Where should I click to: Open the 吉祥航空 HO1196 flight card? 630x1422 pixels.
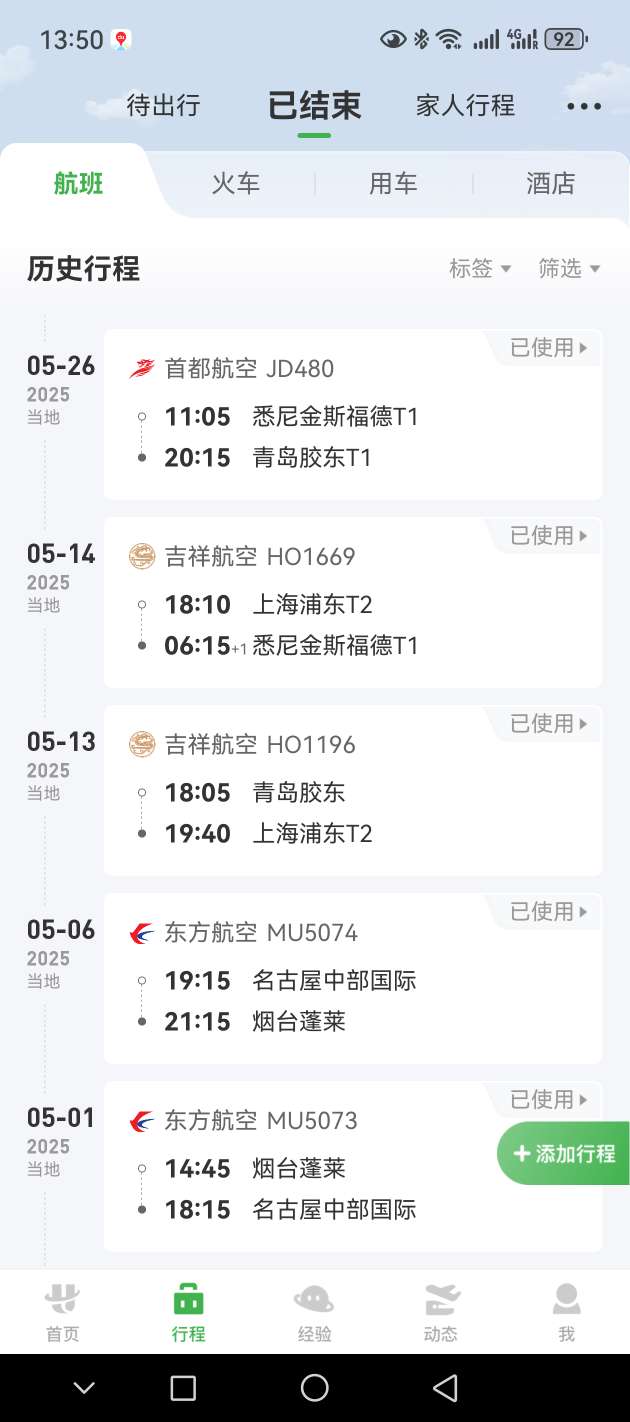353,791
